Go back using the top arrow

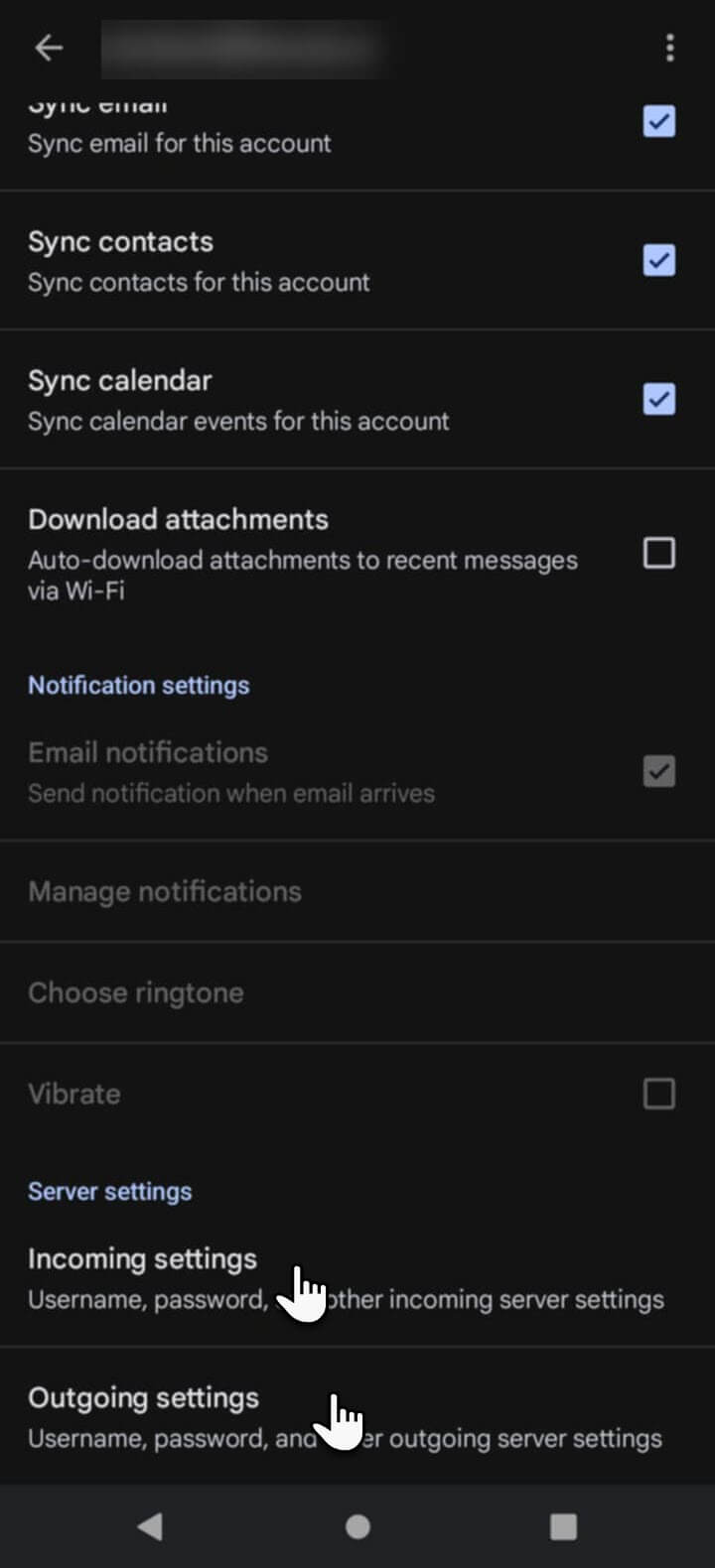(48, 48)
